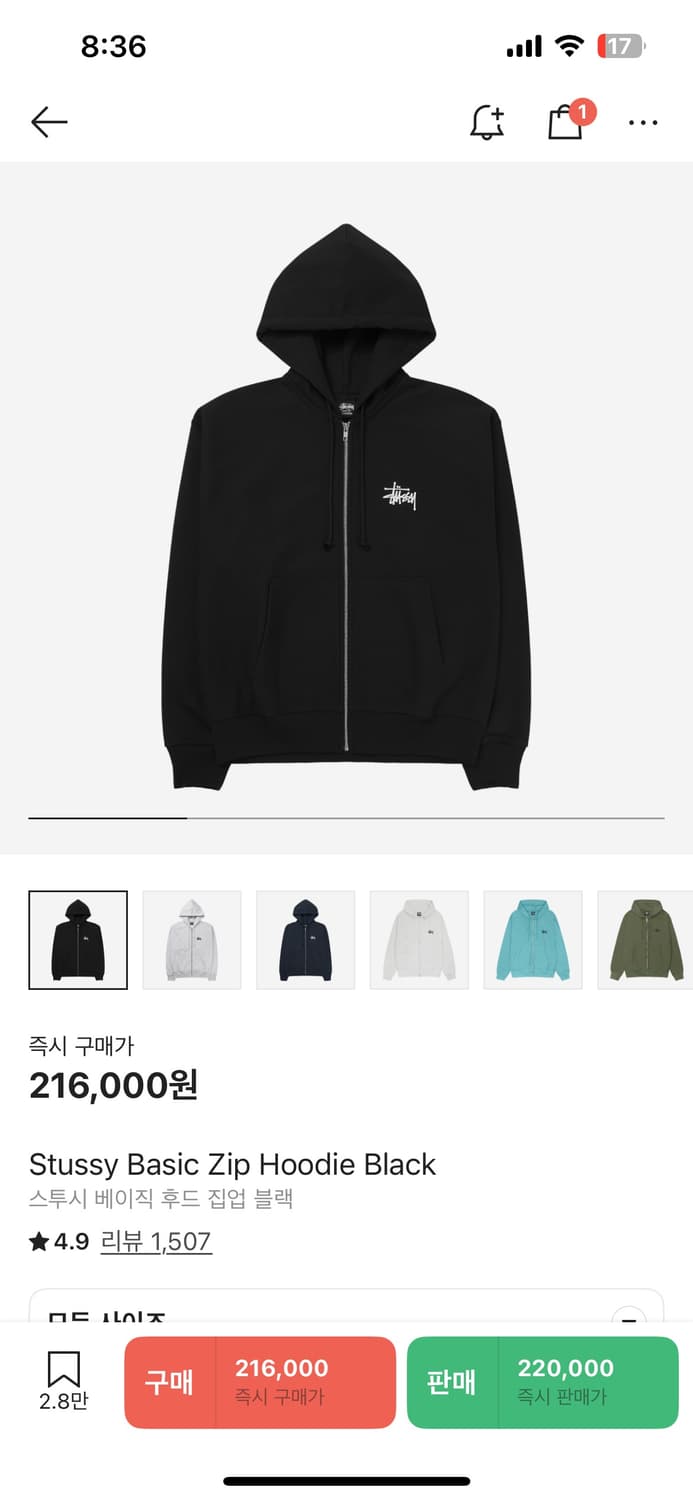Select the light gray hoodie color thumbnail
The image size is (693, 1500).
click(x=192, y=940)
